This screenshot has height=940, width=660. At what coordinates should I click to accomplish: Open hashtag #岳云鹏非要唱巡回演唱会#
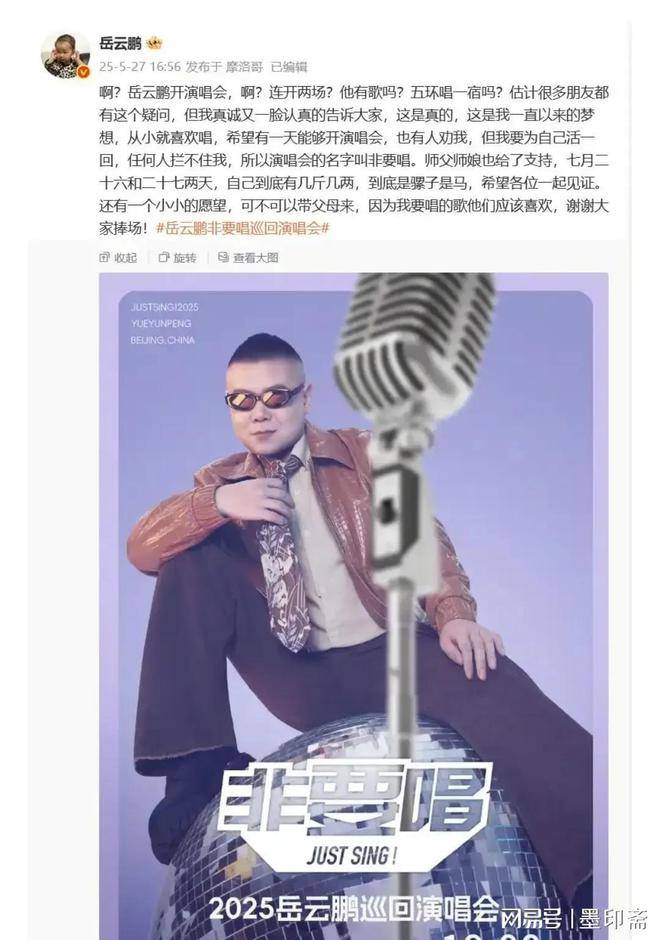coord(243,229)
